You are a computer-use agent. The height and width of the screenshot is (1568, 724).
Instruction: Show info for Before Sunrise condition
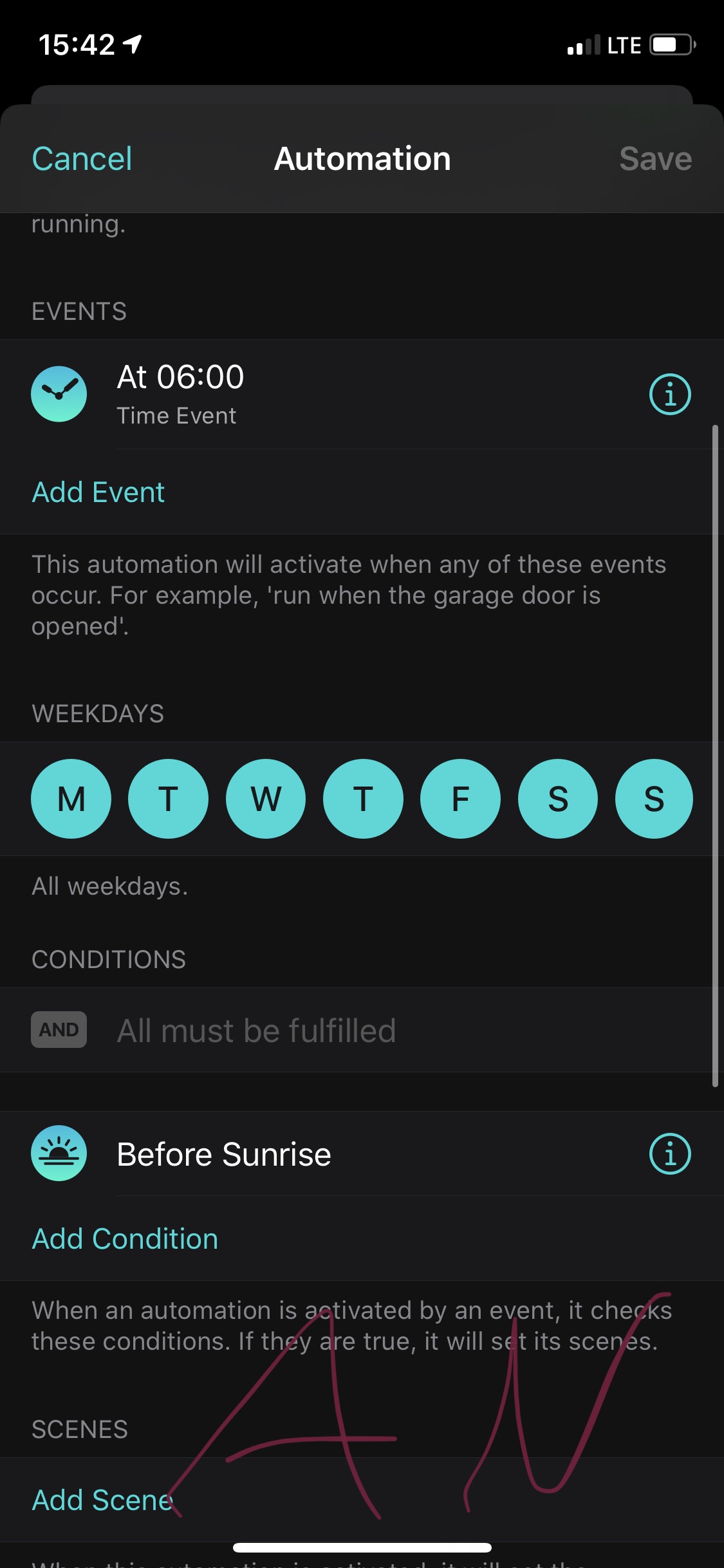pyautogui.click(x=670, y=1154)
